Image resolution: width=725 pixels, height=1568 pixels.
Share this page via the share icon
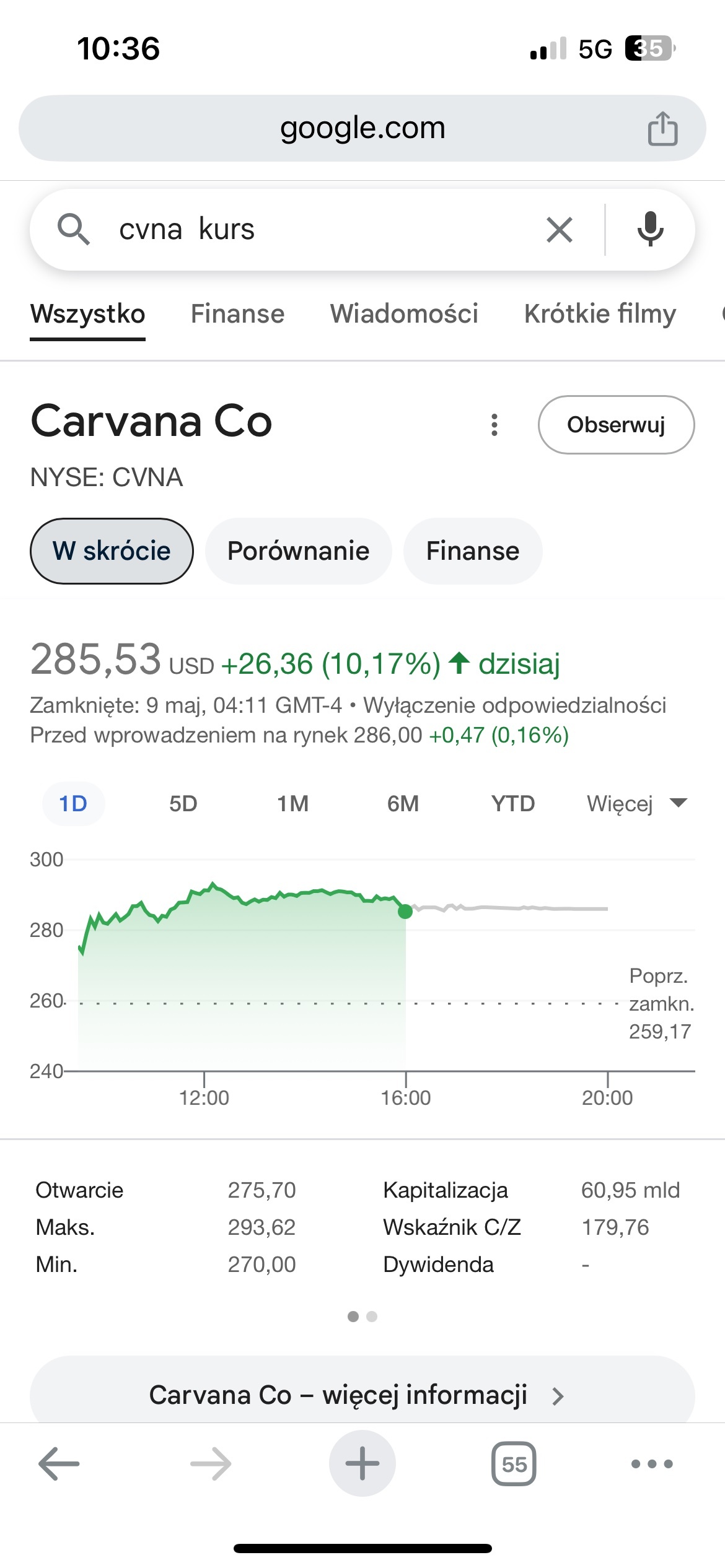[x=662, y=129]
